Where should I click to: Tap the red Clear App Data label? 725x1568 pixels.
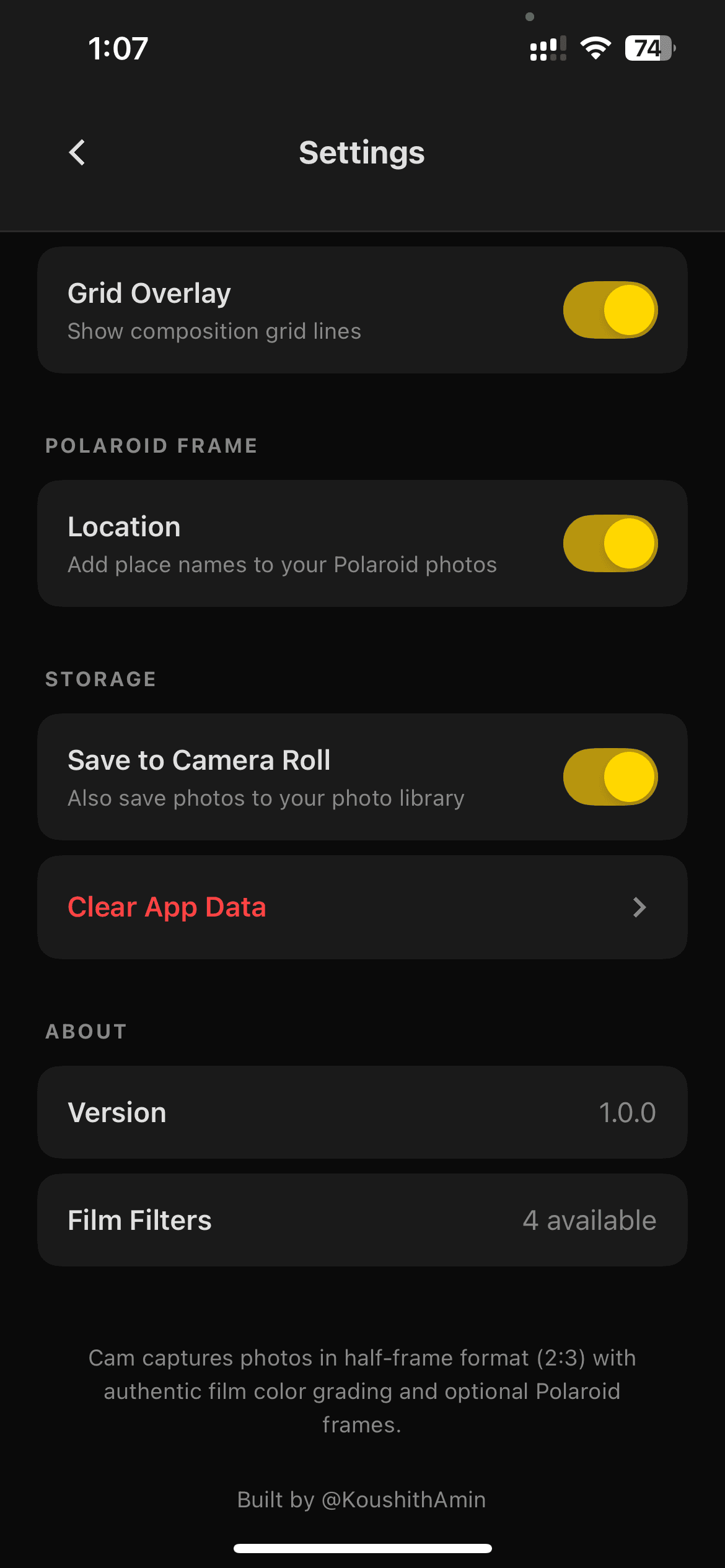[x=167, y=907]
